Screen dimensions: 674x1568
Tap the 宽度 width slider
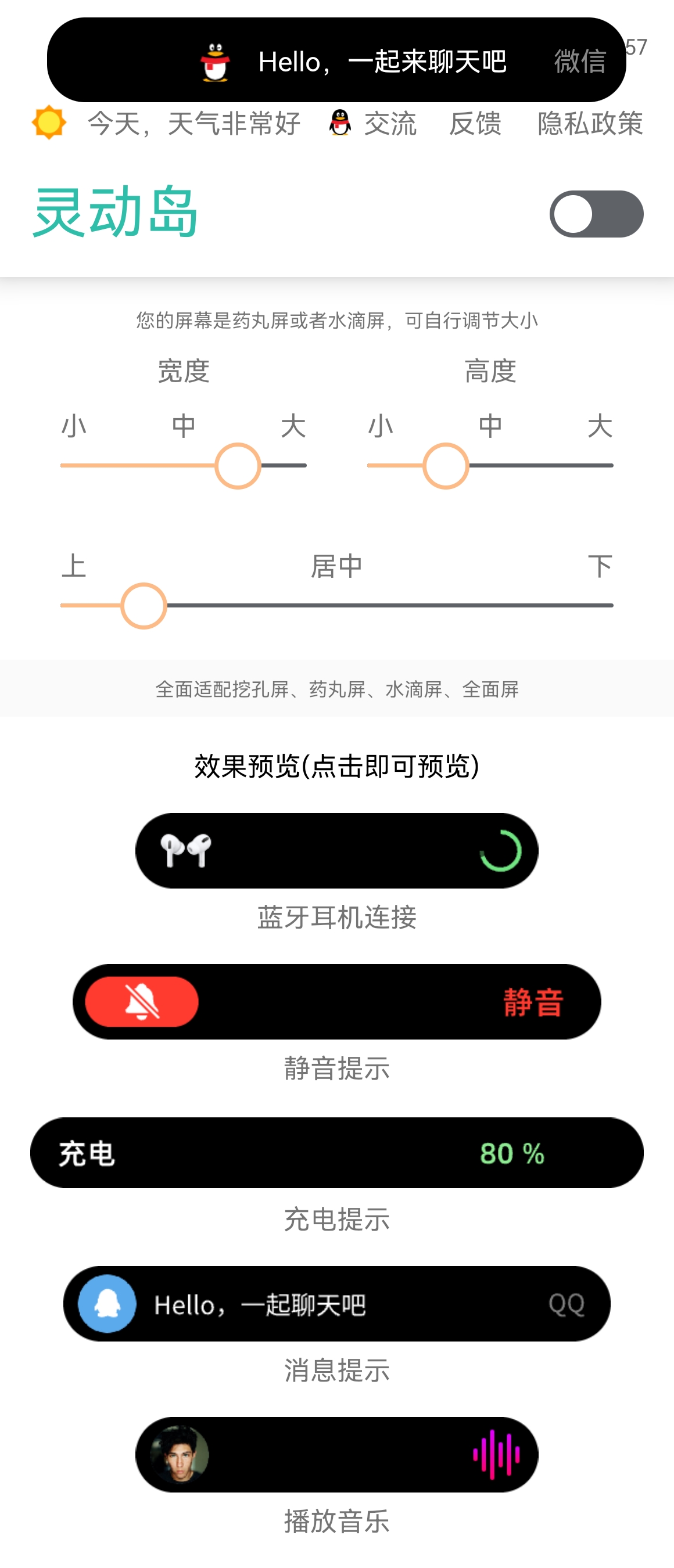point(238,466)
